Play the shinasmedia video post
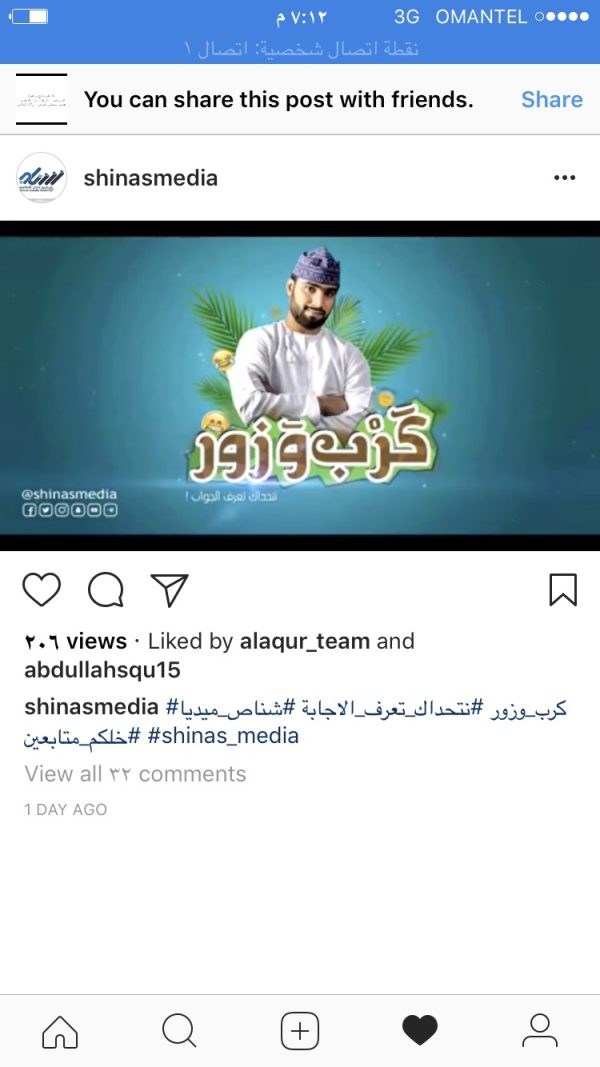This screenshot has height=1067, width=600. tap(300, 385)
